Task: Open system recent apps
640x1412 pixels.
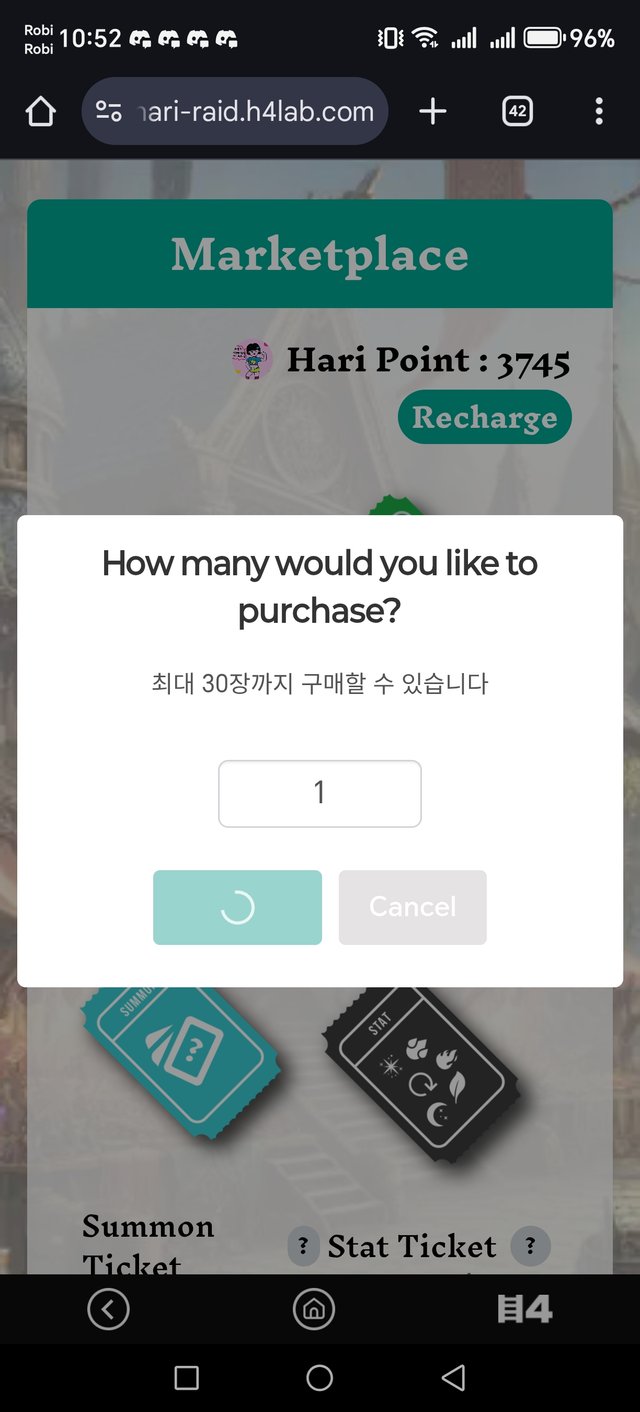Action: click(x=187, y=1378)
